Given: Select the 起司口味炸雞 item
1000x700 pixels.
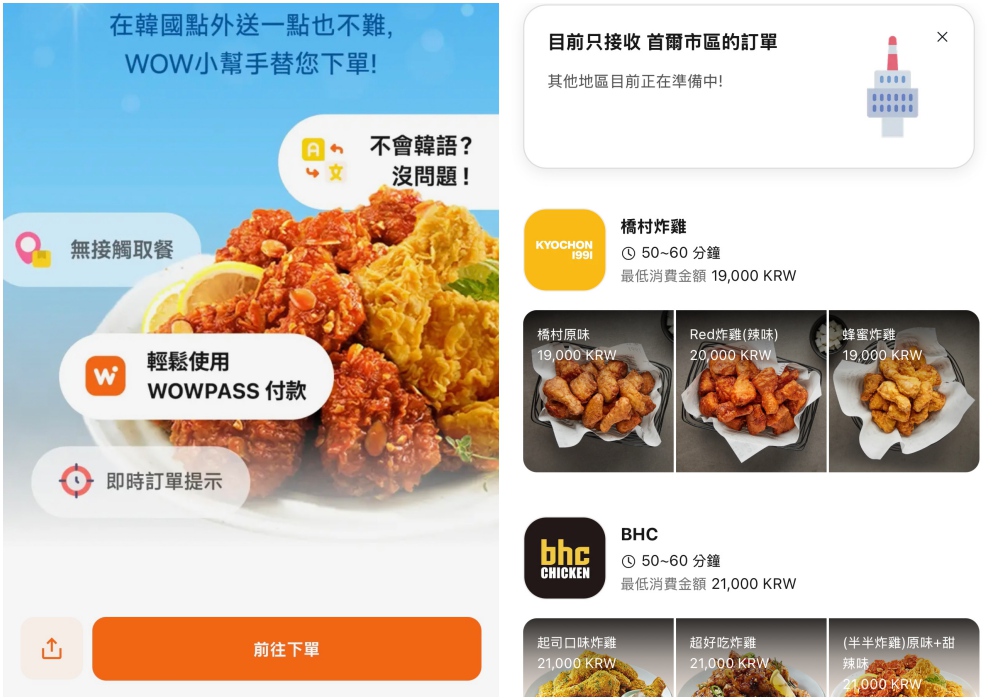Looking at the screenshot, I should coord(598,658).
